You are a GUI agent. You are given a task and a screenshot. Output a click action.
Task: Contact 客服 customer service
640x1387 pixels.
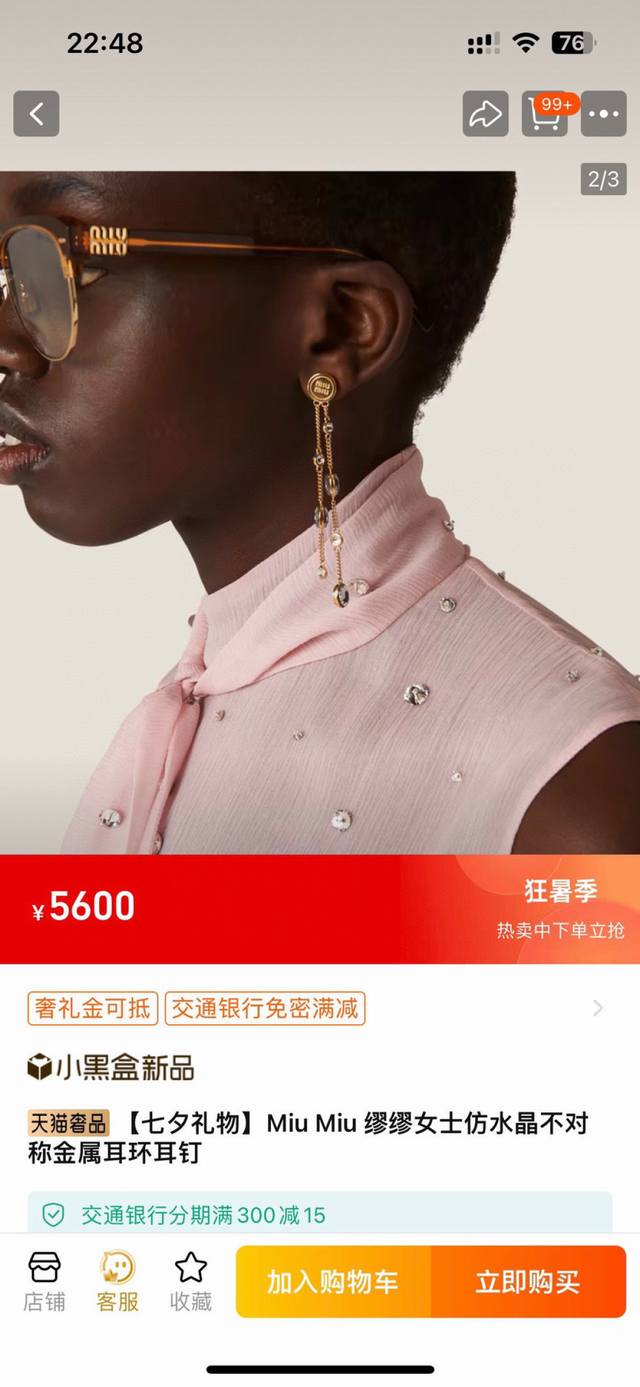tap(117, 1281)
